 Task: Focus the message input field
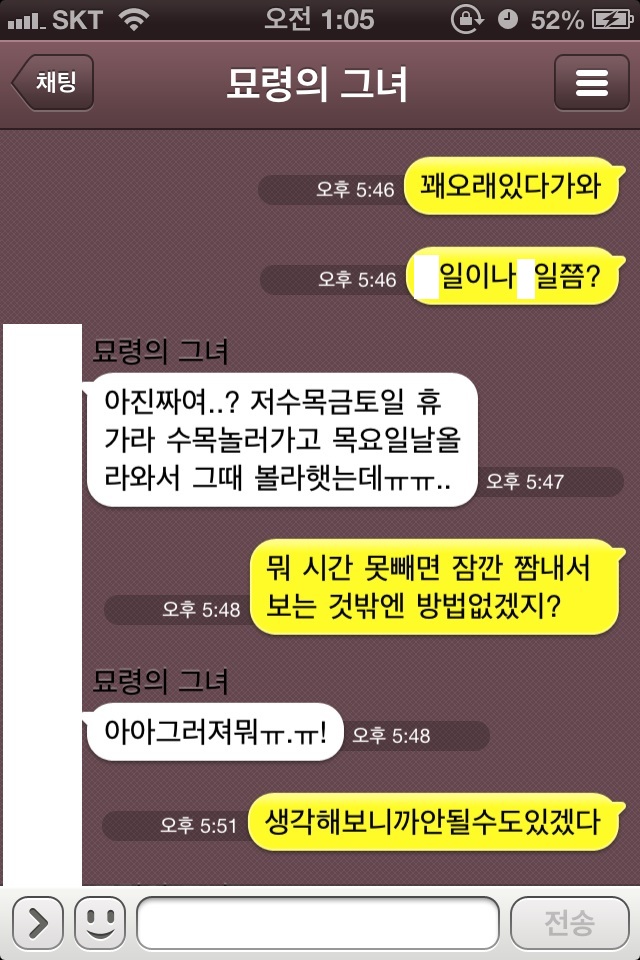coord(317,922)
